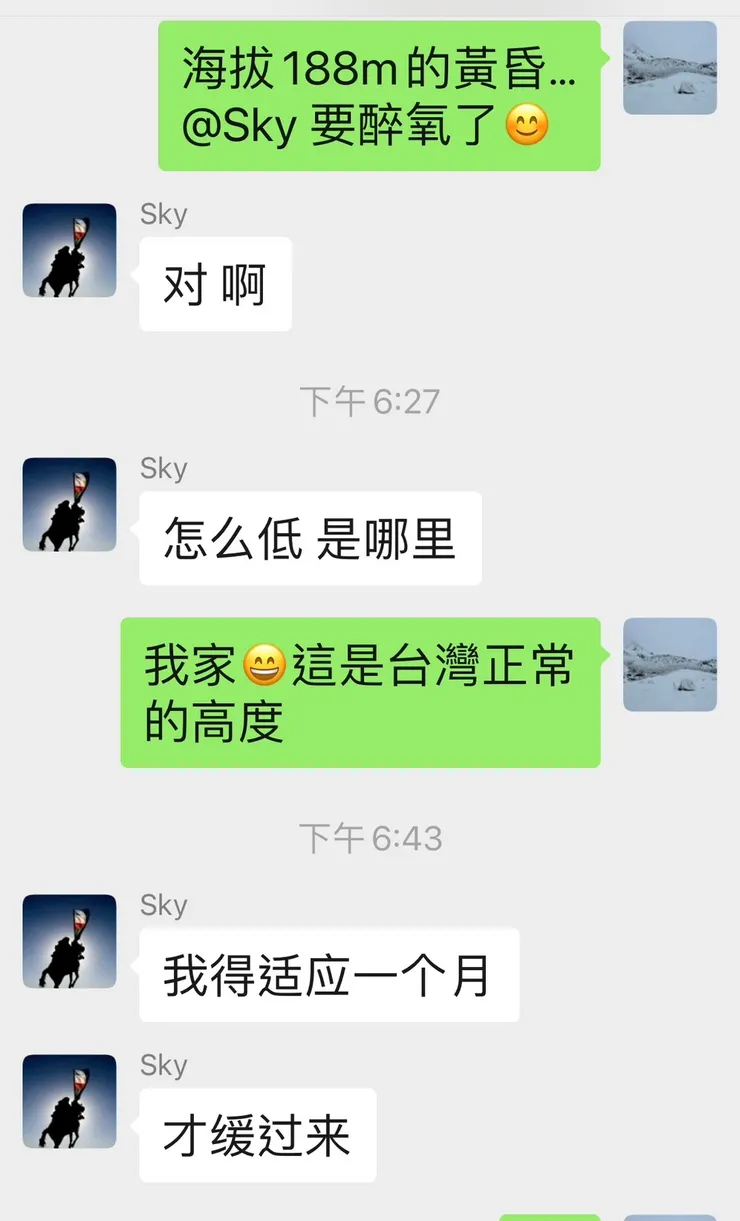Open the snow photo beside the "海拔 188m" message
This screenshot has height=1221, width=740.
click(x=668, y=66)
